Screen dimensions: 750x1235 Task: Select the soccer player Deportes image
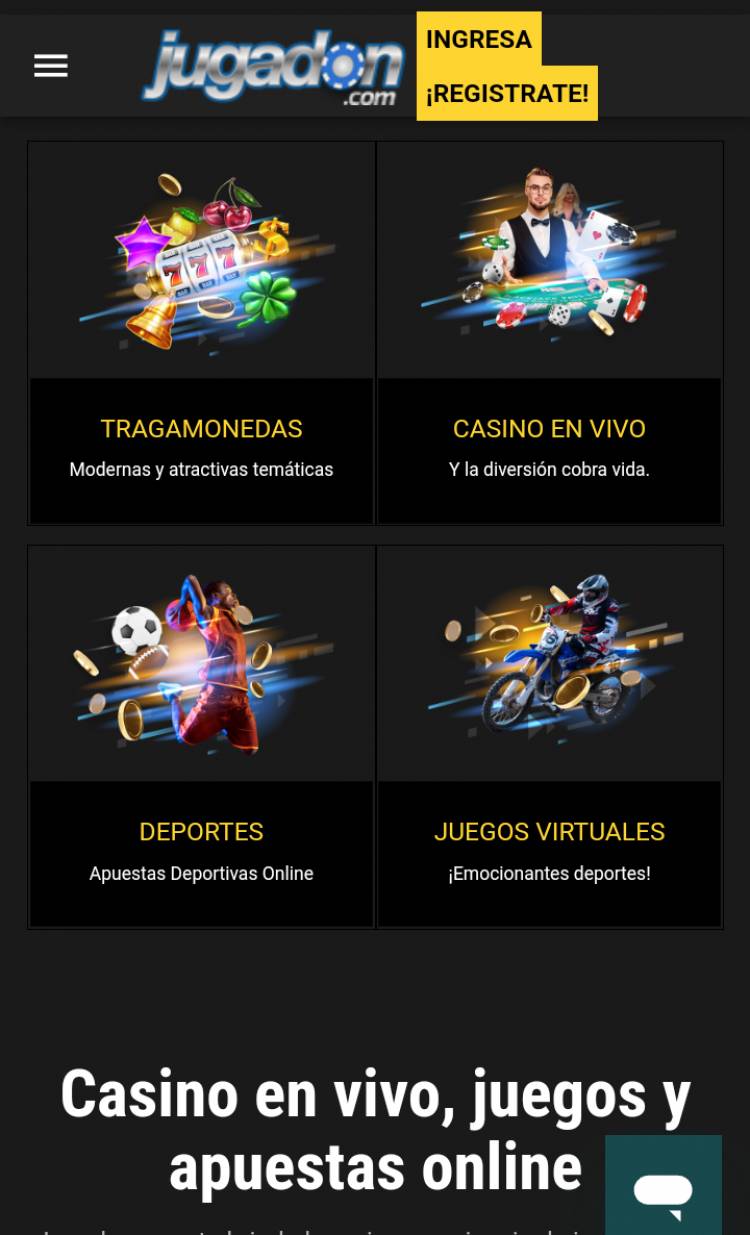[200, 660]
